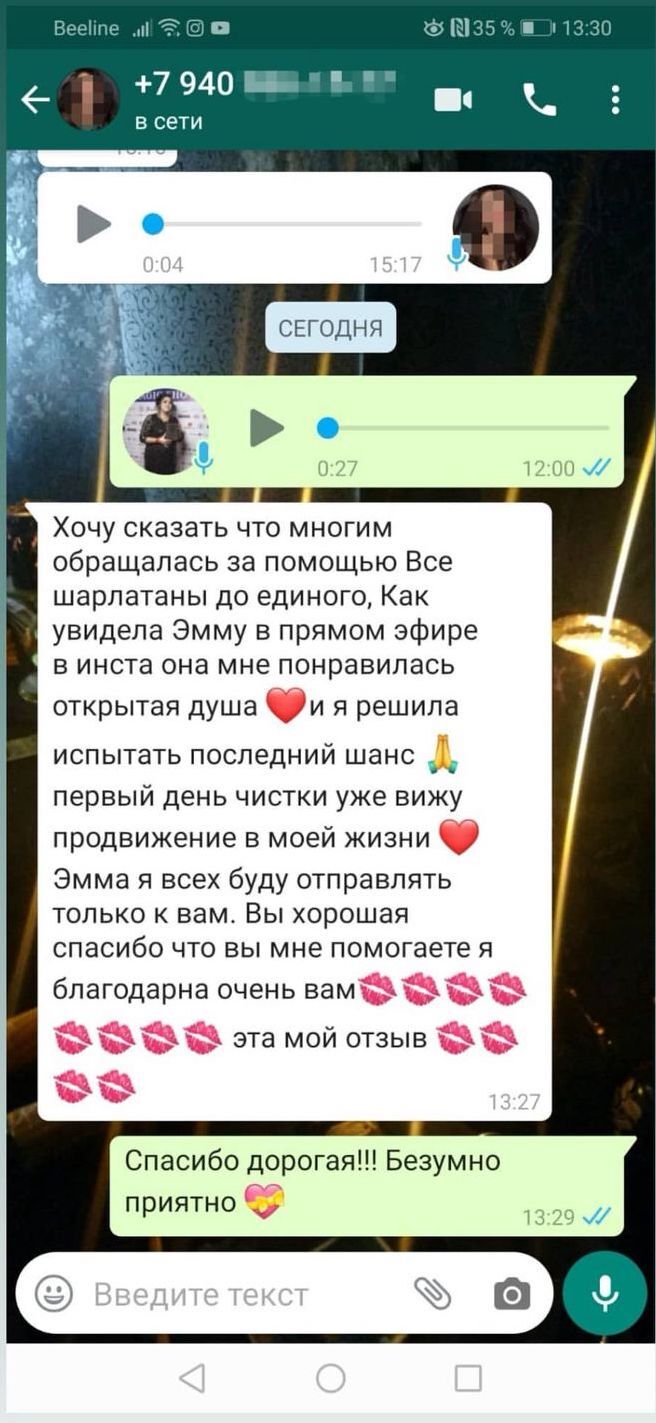This screenshot has width=656, height=1423.
Task: Open the camera from the input bar
Action: point(511,1295)
